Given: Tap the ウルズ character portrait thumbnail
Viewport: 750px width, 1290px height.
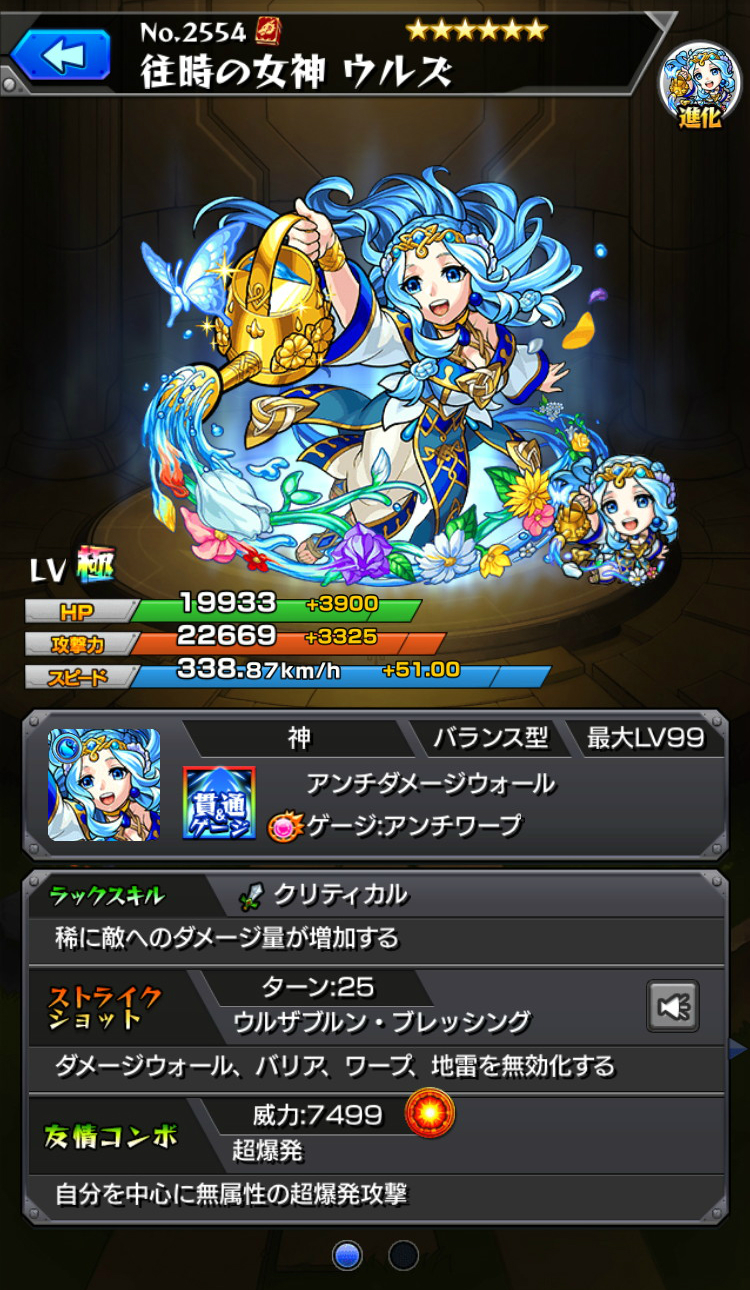Looking at the screenshot, I should (104, 785).
